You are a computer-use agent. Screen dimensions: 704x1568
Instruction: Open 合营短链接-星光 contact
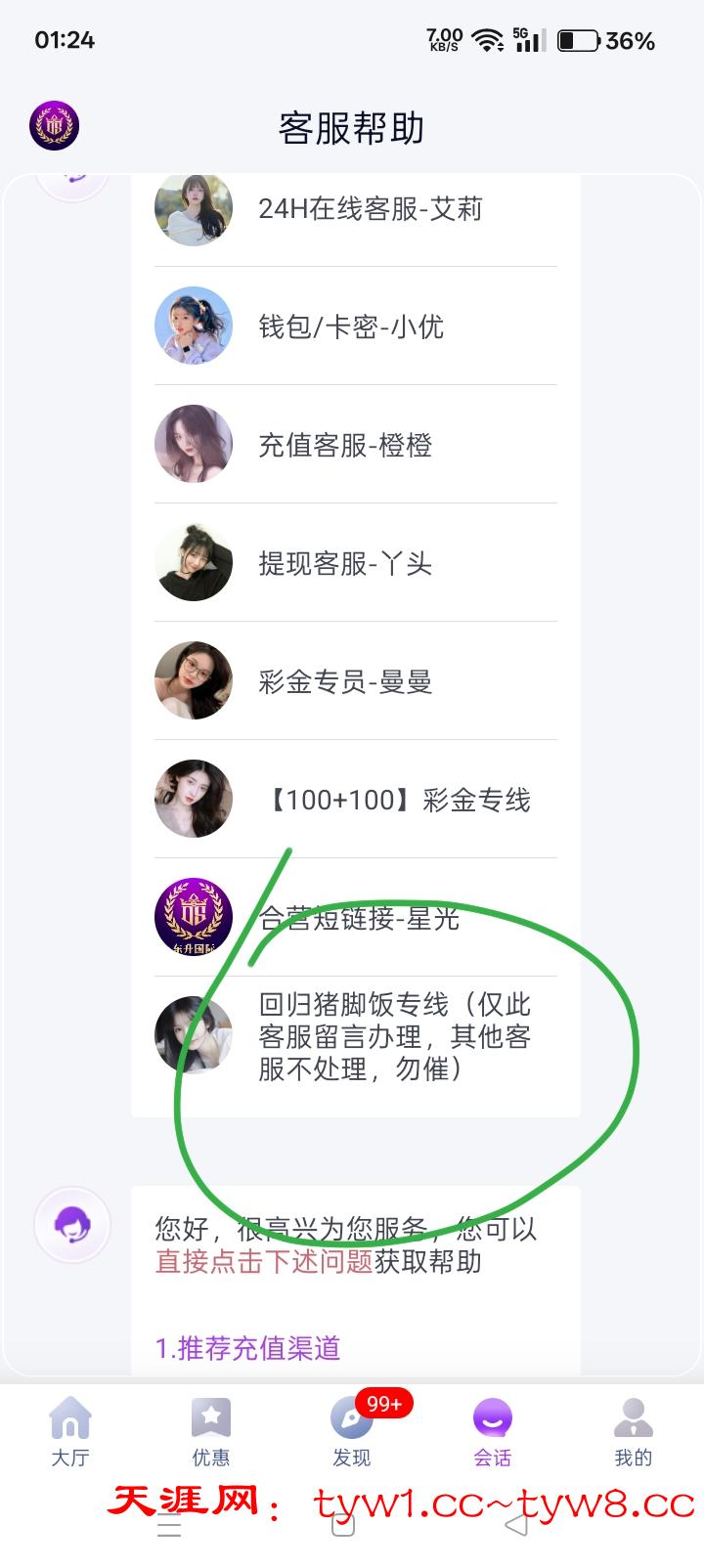358,919
